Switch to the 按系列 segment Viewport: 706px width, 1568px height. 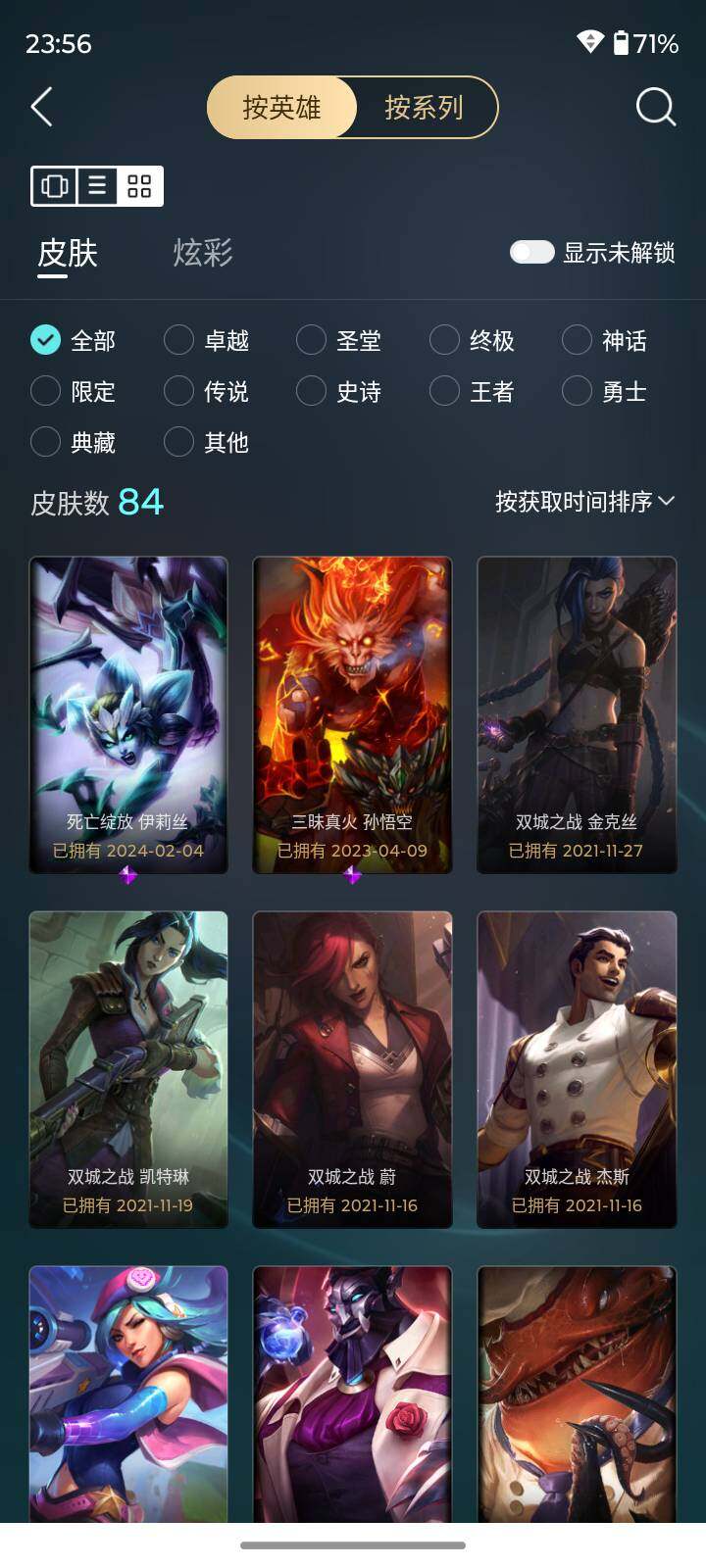[424, 107]
